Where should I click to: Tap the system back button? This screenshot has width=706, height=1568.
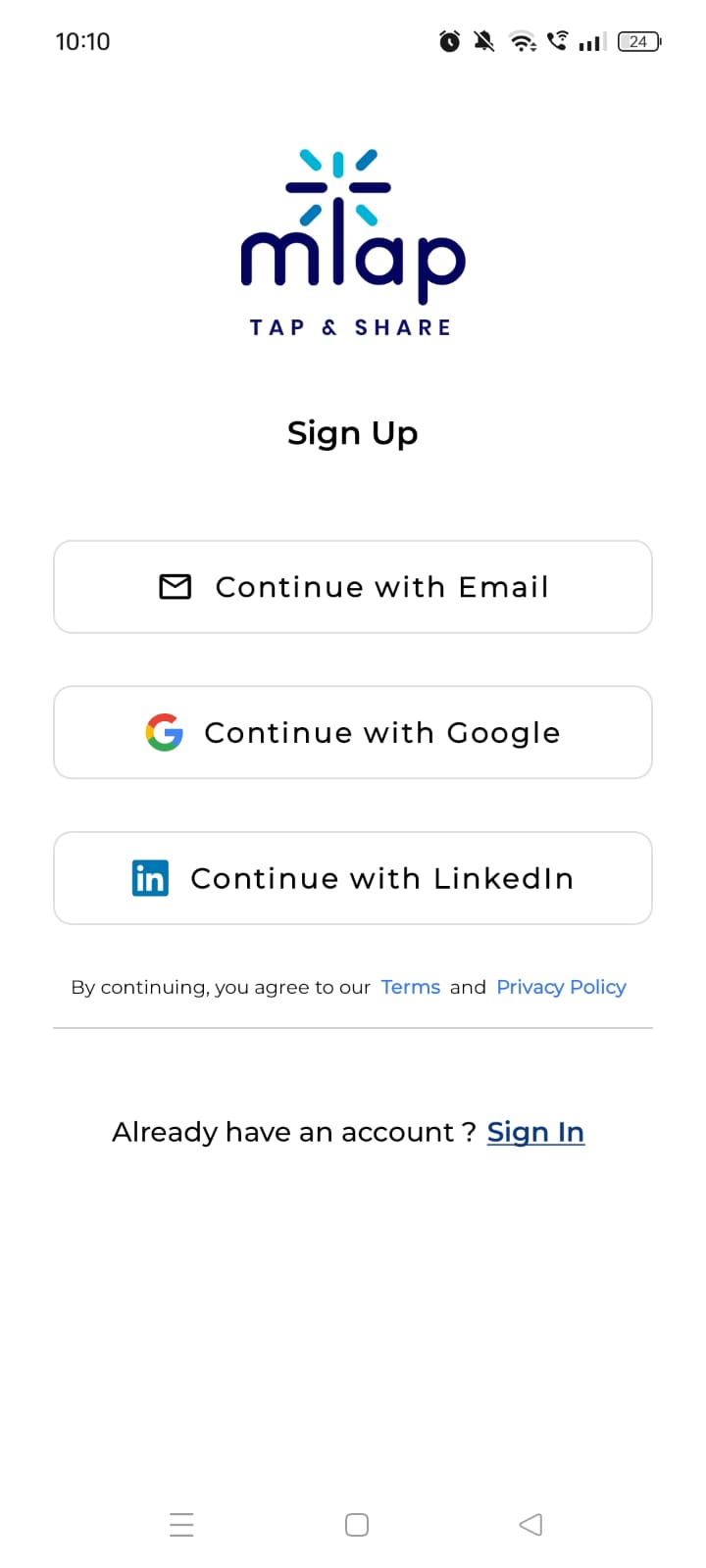(x=530, y=1524)
